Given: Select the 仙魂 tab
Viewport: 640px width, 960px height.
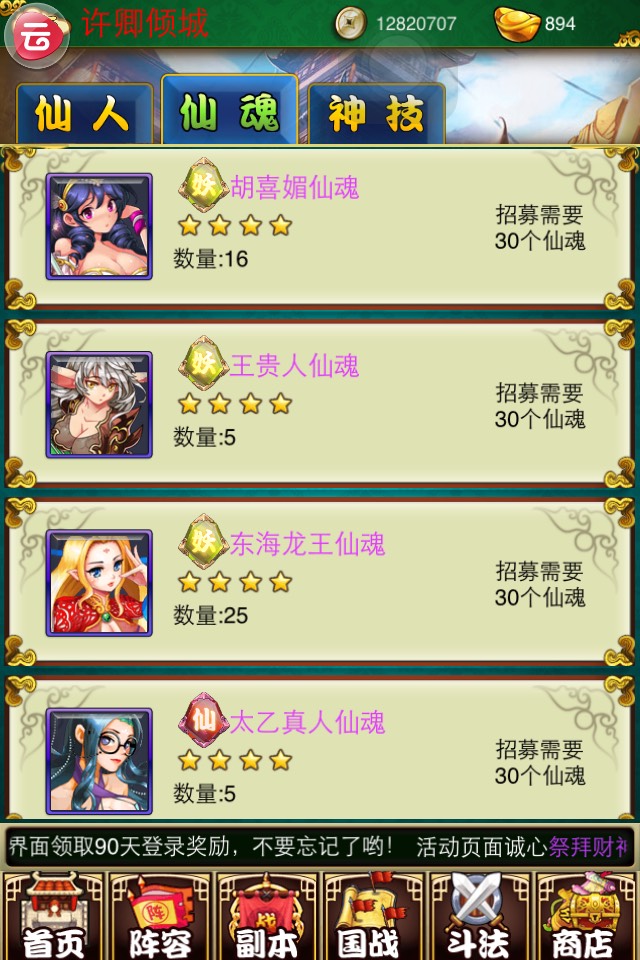Looking at the screenshot, I should point(229,112).
